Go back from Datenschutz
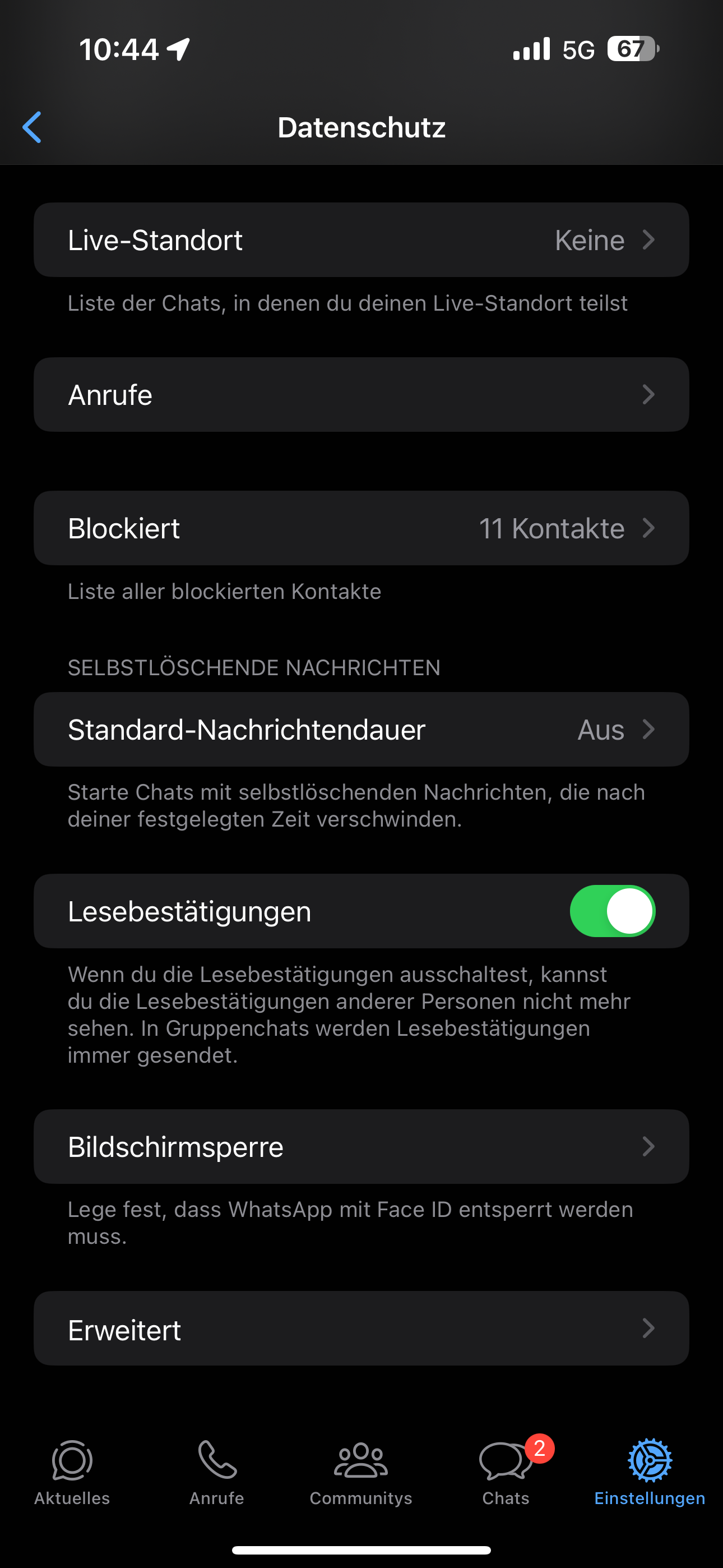 tap(31, 127)
